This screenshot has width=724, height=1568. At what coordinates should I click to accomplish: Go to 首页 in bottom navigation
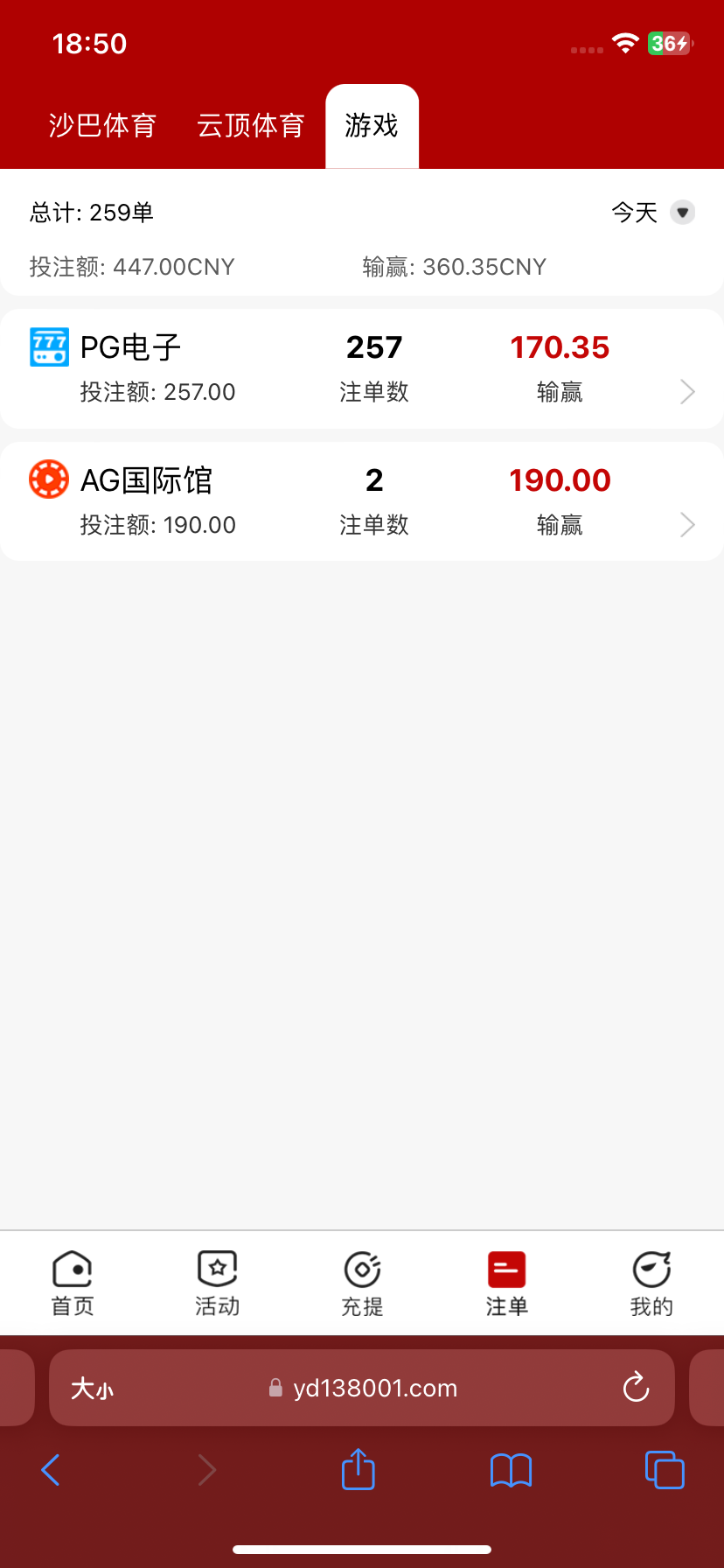73,1284
